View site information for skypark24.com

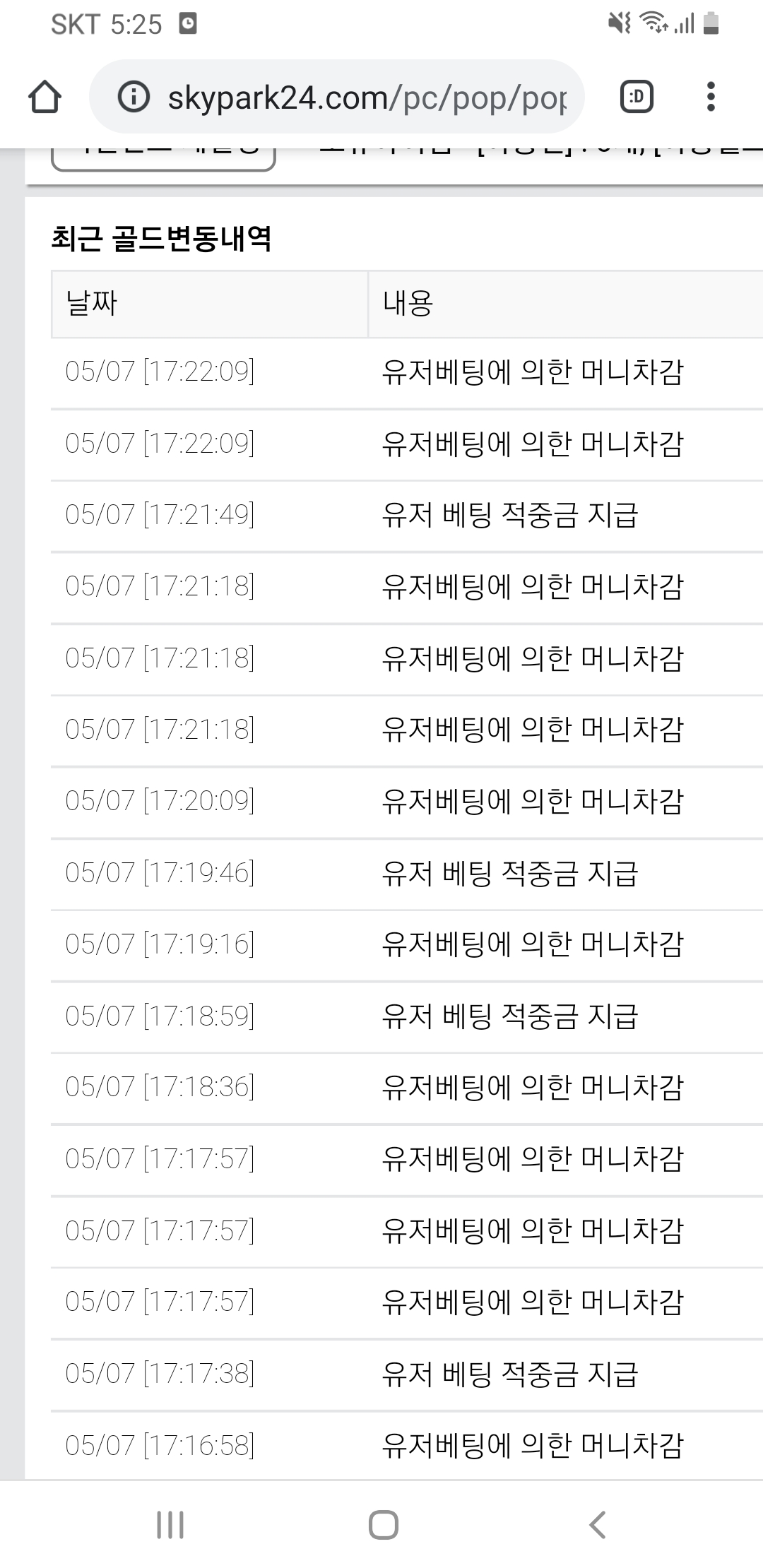tap(134, 97)
